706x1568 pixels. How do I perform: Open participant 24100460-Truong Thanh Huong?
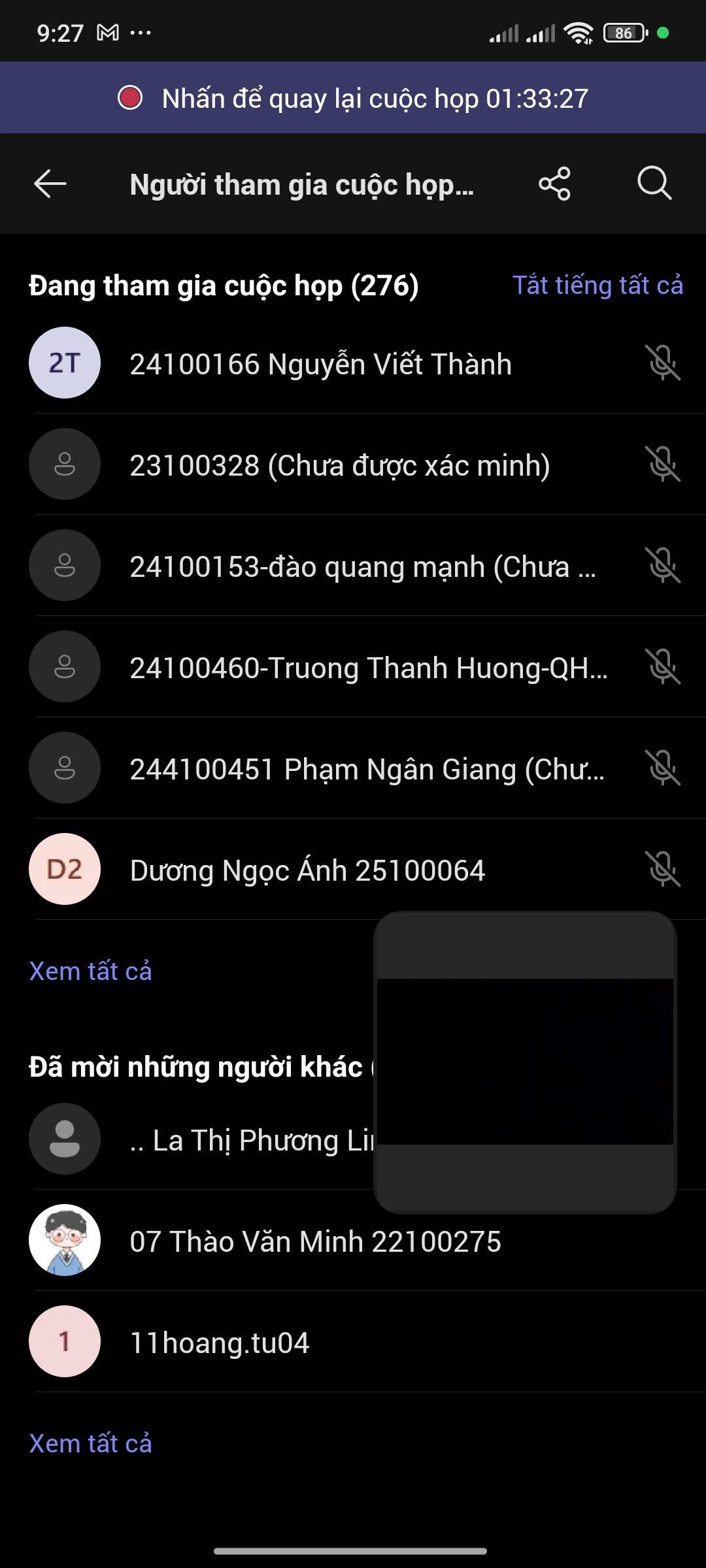368,668
